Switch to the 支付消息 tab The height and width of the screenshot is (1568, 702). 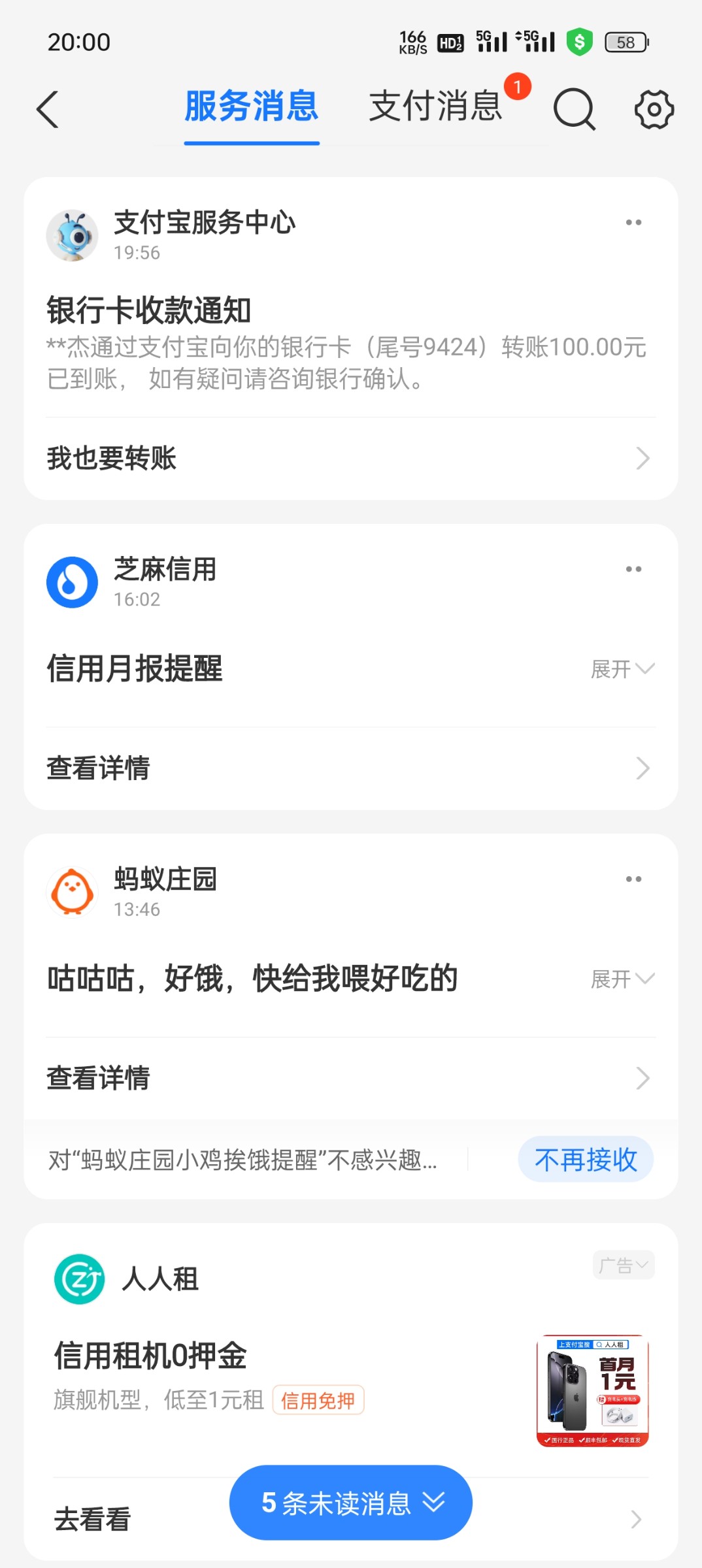[435, 106]
